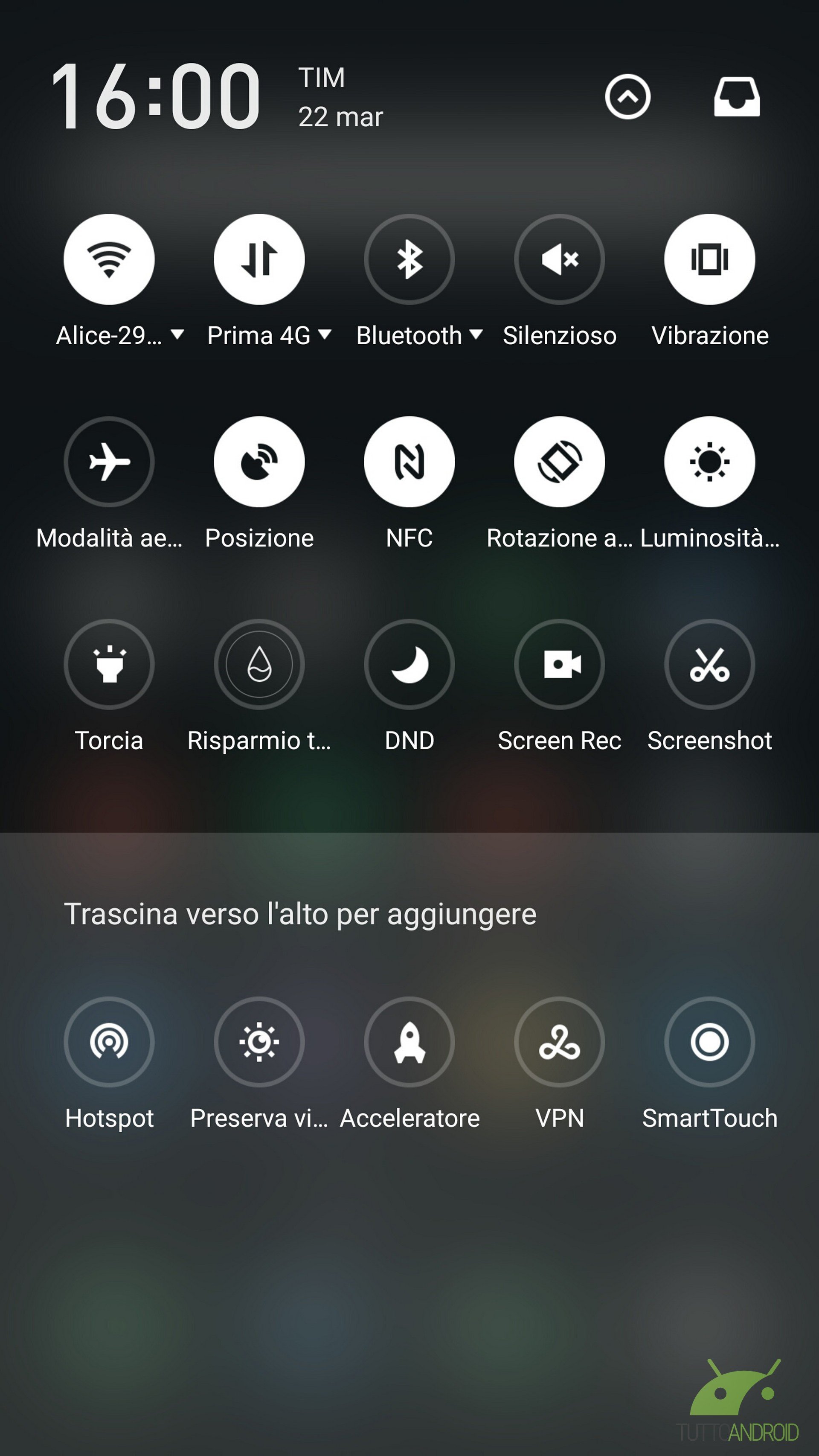
Task: Disable NFC
Action: (409, 462)
